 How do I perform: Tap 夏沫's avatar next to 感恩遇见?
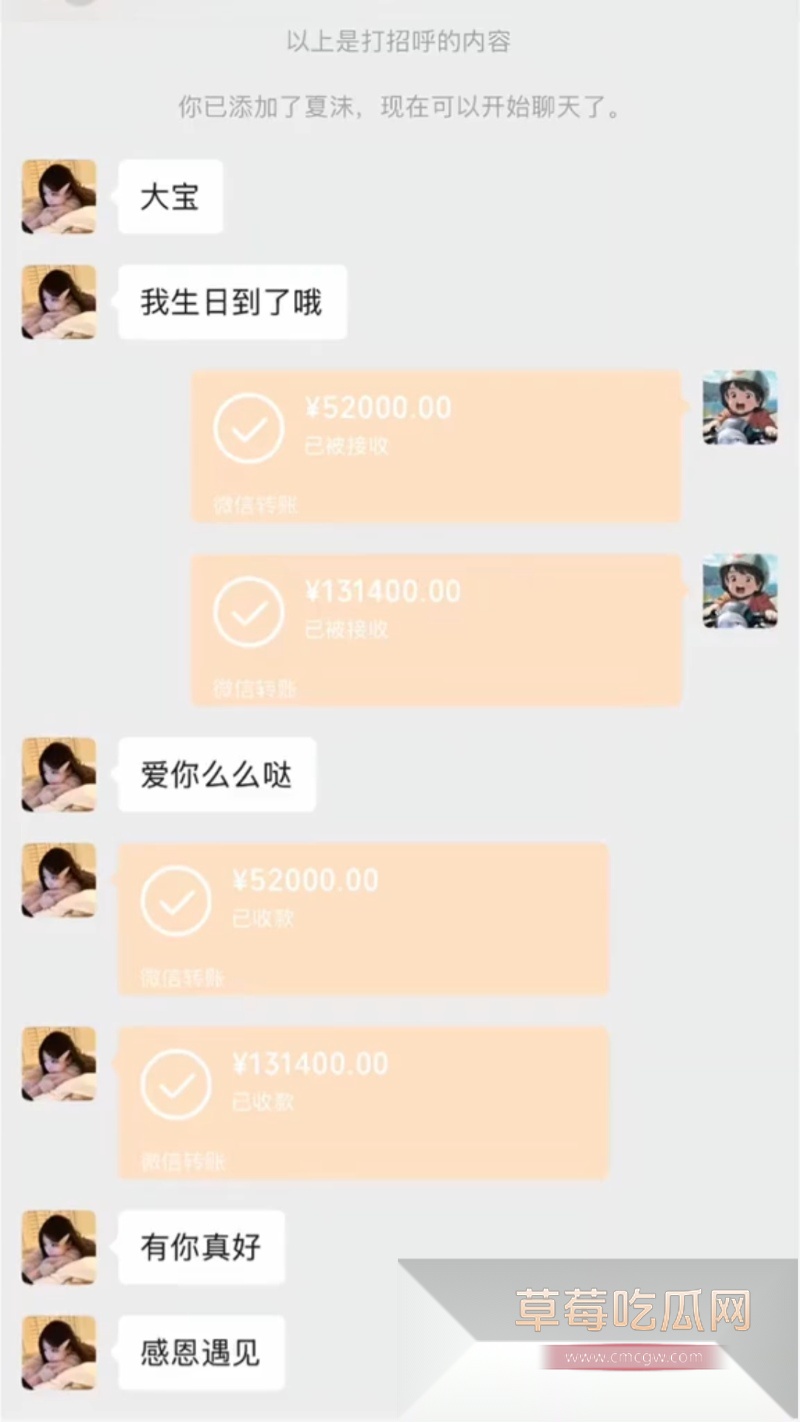point(57,1352)
